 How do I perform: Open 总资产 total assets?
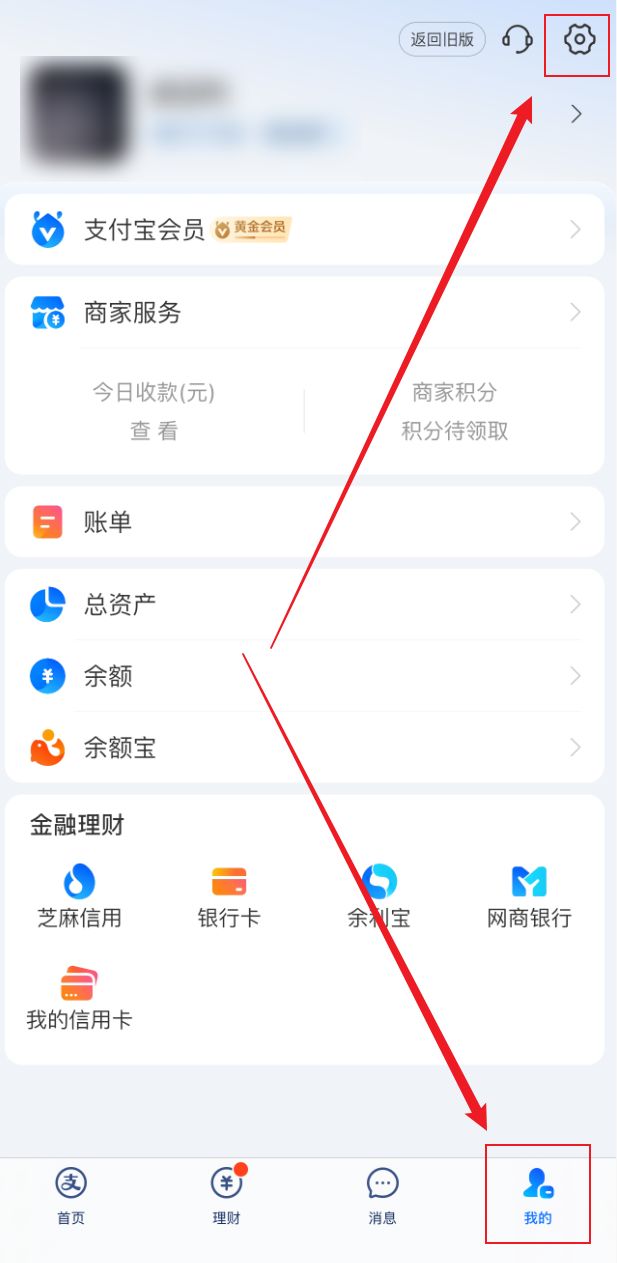tap(304, 604)
